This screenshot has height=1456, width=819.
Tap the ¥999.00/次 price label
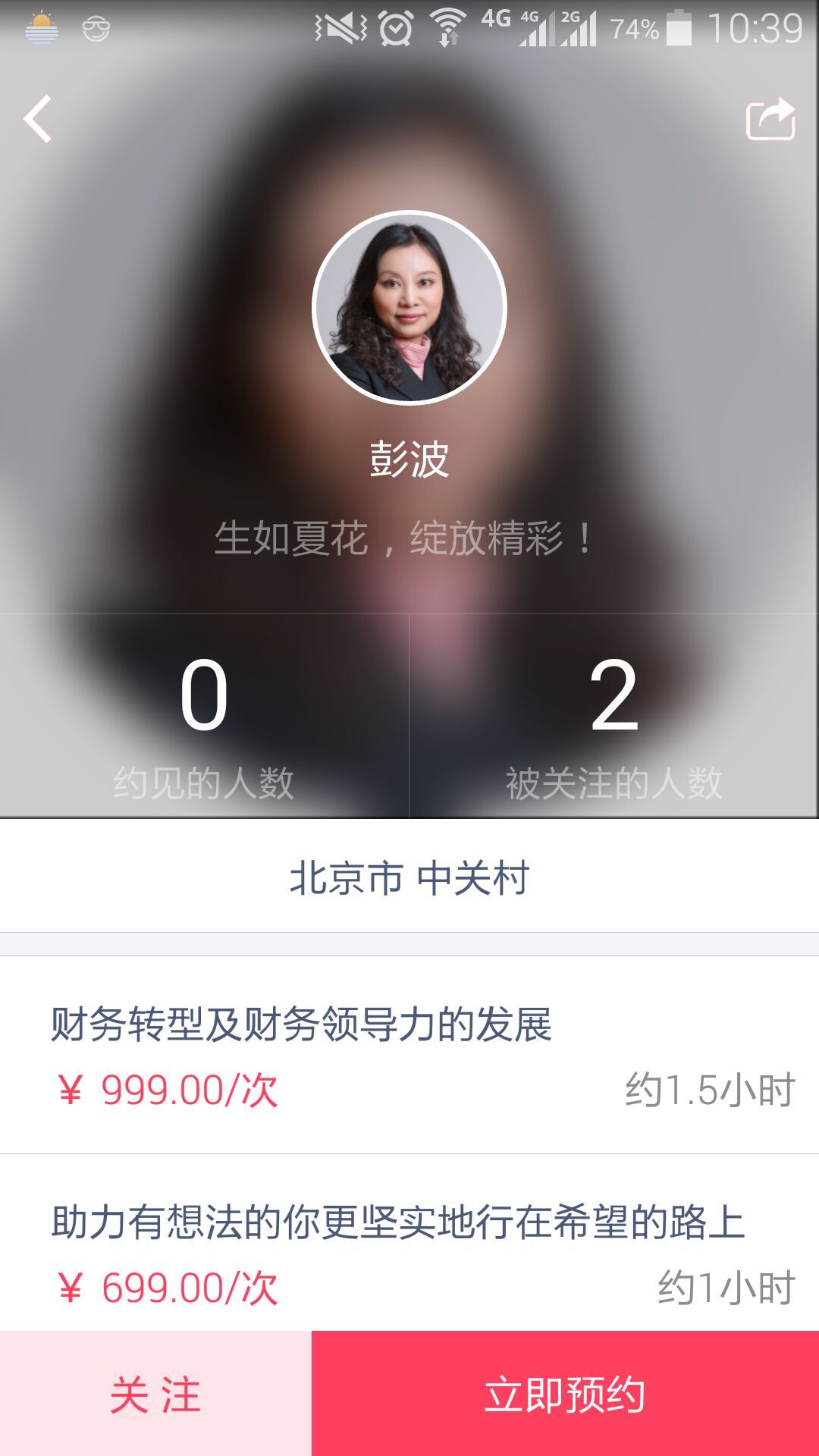tap(168, 1087)
